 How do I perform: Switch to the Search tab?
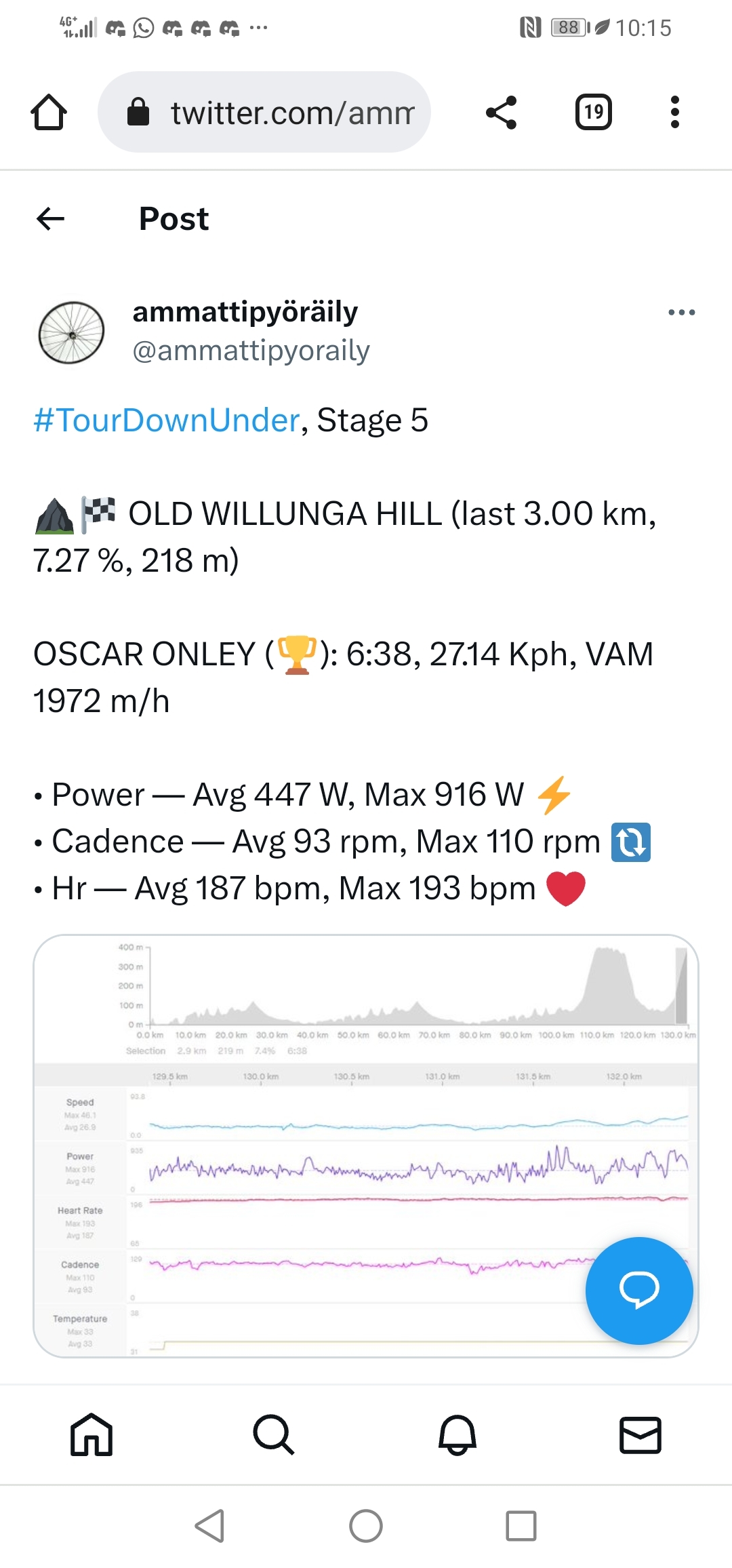pyautogui.click(x=274, y=1434)
